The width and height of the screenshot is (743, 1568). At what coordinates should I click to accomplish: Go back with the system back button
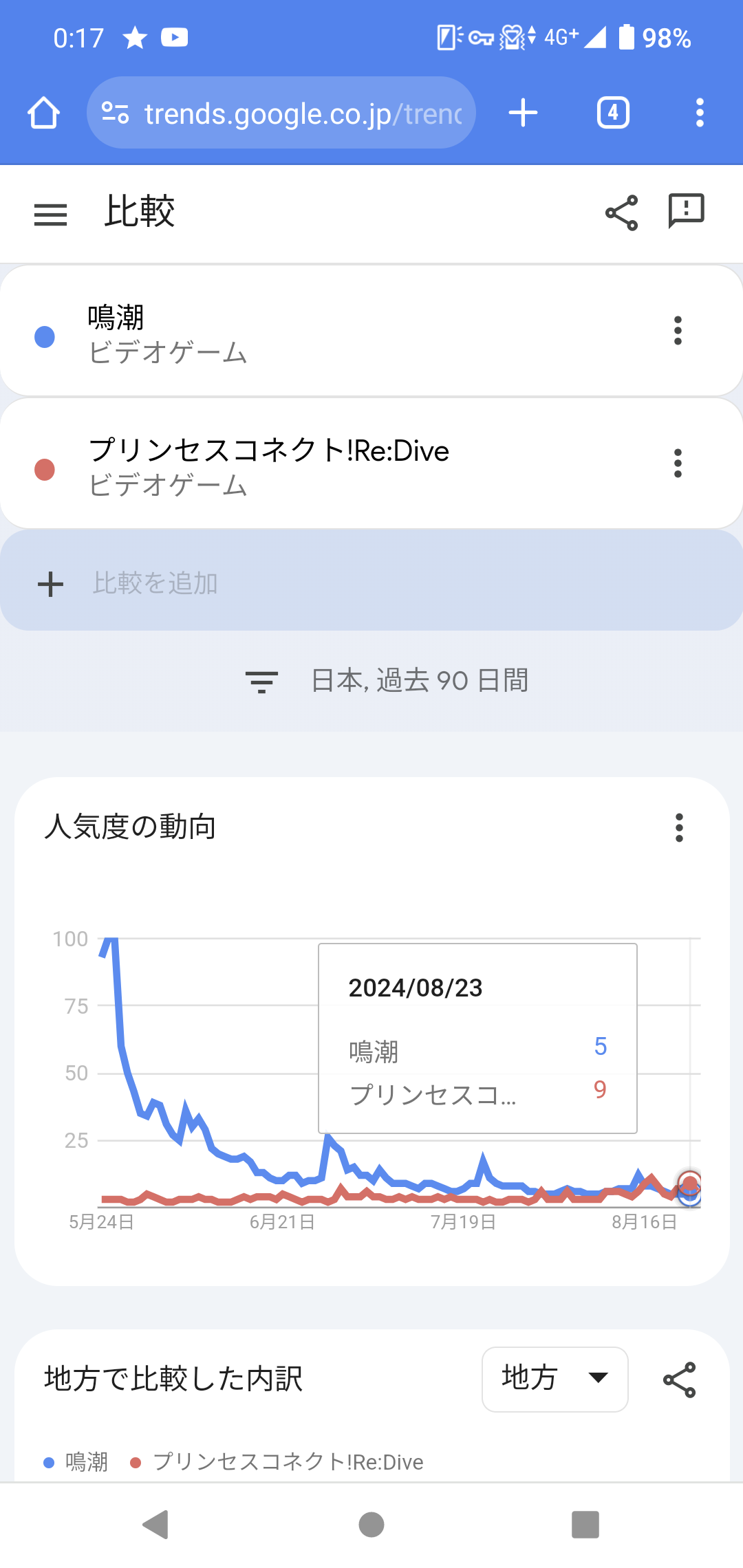point(156,1525)
